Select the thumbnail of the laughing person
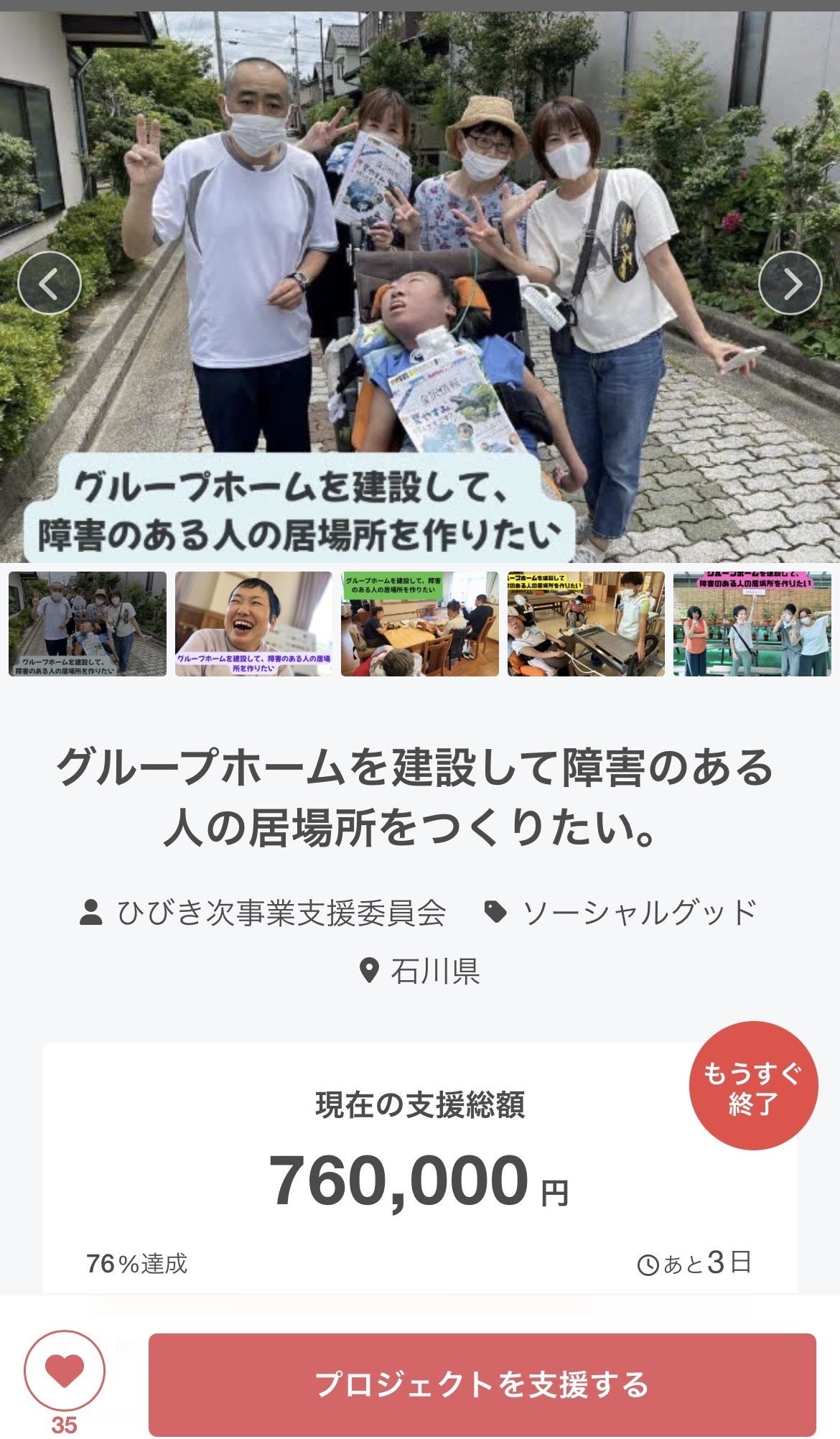The width and height of the screenshot is (840, 1439). point(253,623)
